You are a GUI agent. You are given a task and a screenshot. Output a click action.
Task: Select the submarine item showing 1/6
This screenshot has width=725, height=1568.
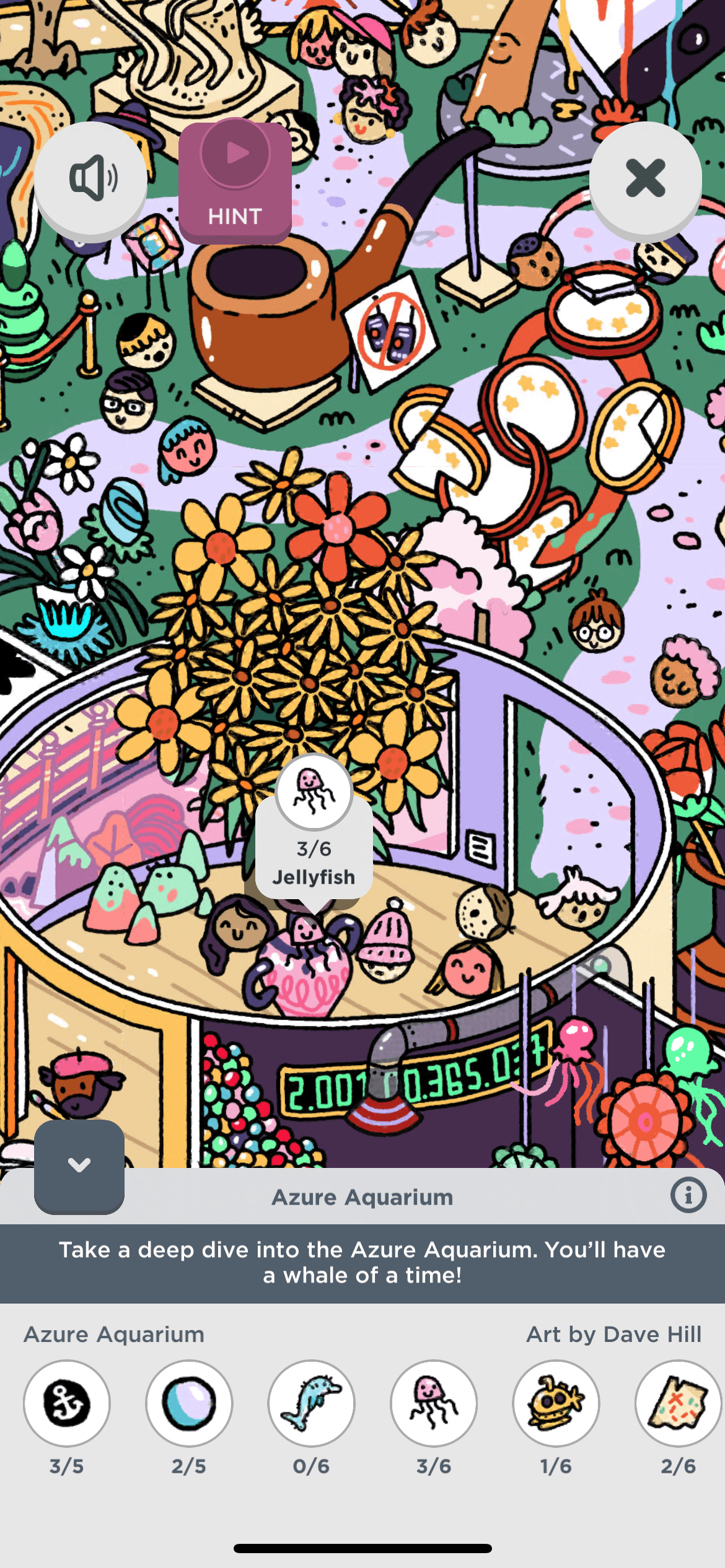click(x=556, y=1403)
